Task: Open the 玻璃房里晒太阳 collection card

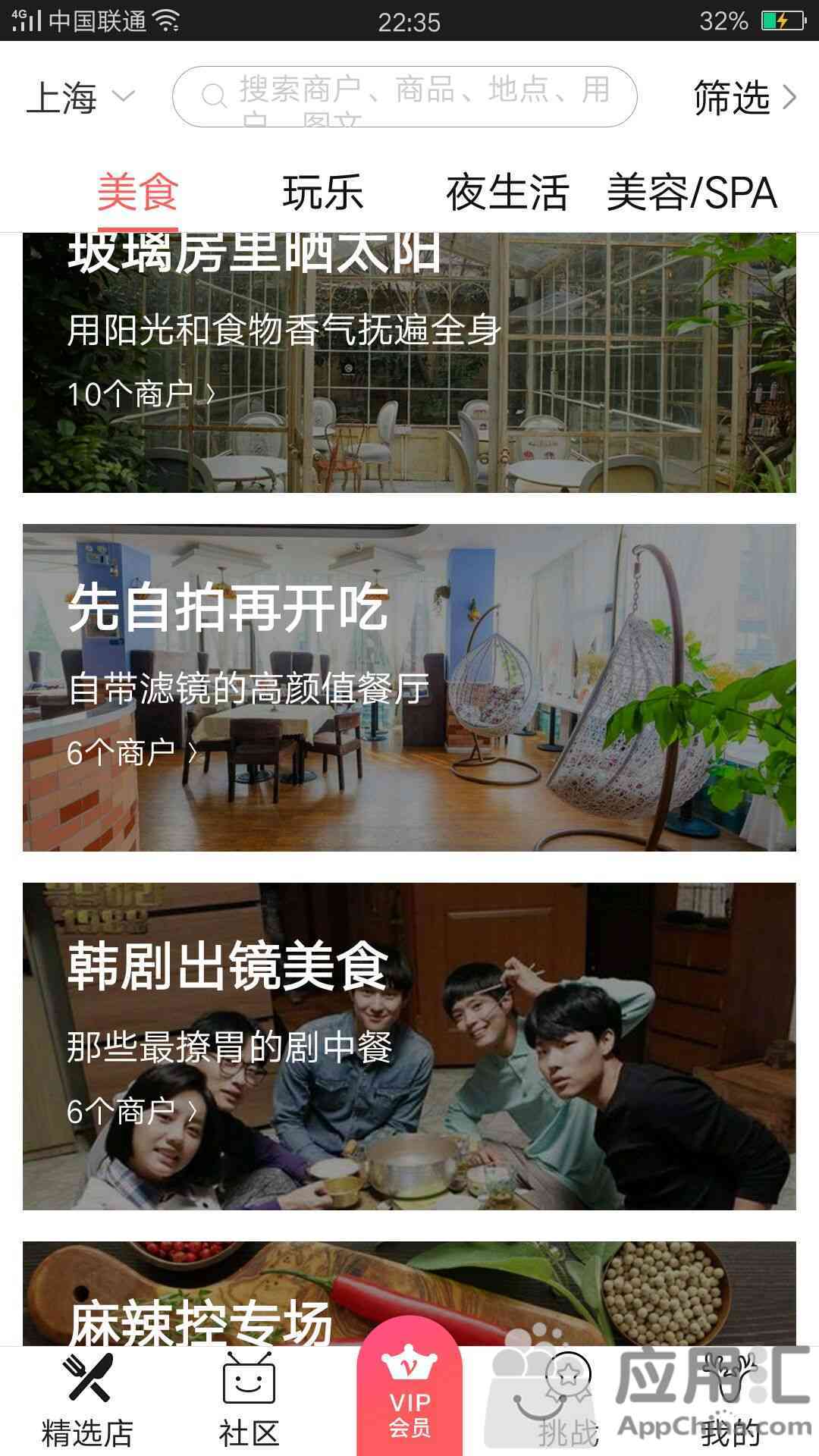Action: point(409,362)
